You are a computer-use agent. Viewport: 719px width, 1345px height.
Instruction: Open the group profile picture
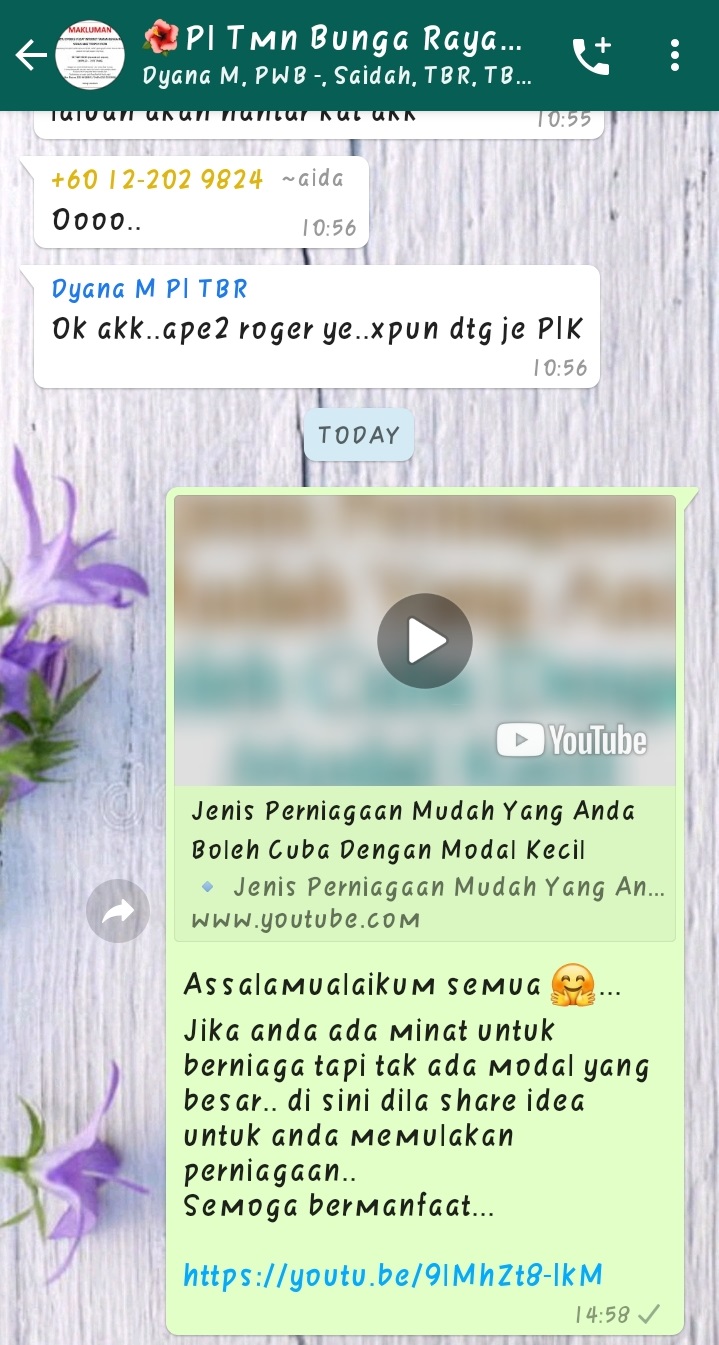click(x=90, y=55)
